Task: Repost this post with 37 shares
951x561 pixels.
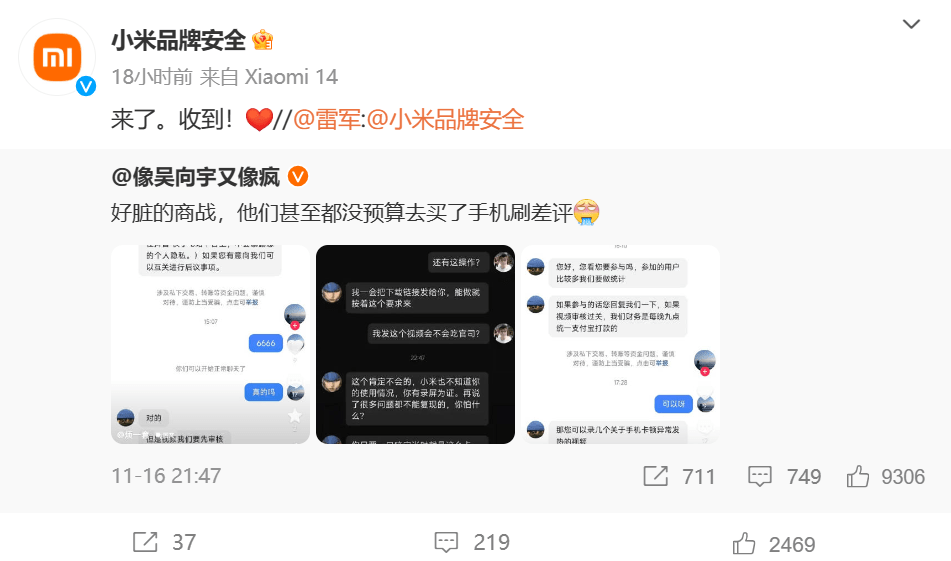Action: (x=164, y=542)
